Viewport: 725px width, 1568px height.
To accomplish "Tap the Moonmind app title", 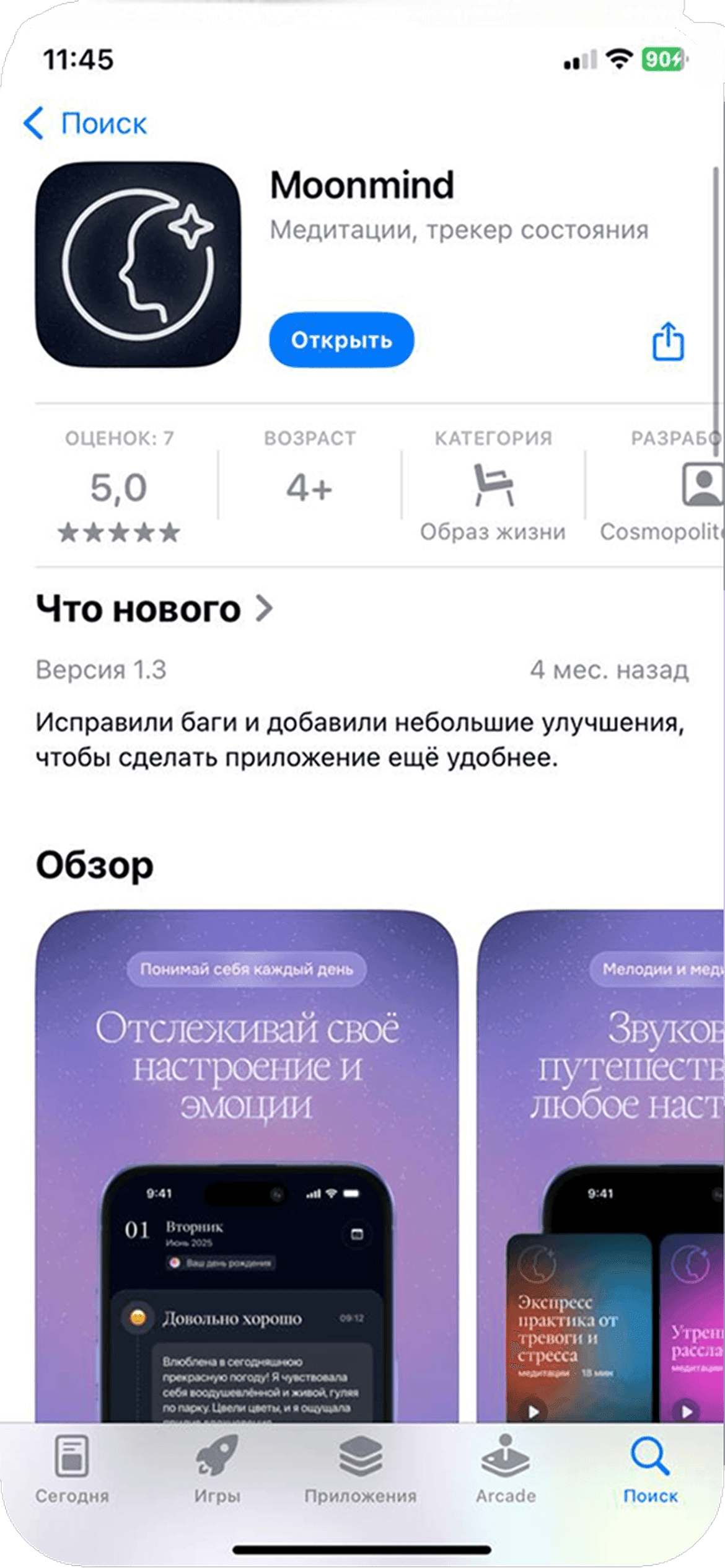I will (x=361, y=185).
